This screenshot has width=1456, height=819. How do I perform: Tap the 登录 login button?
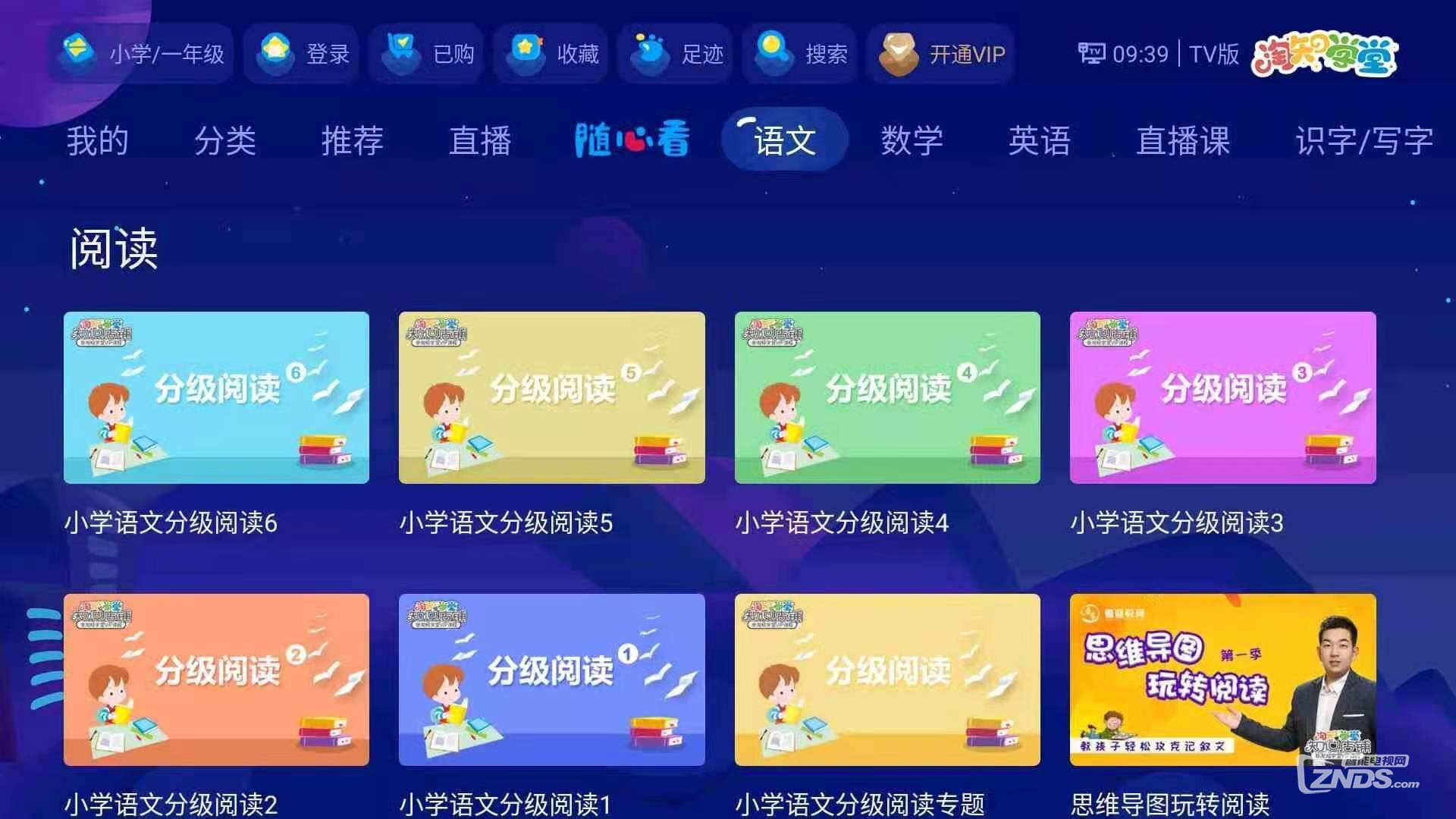tap(303, 53)
